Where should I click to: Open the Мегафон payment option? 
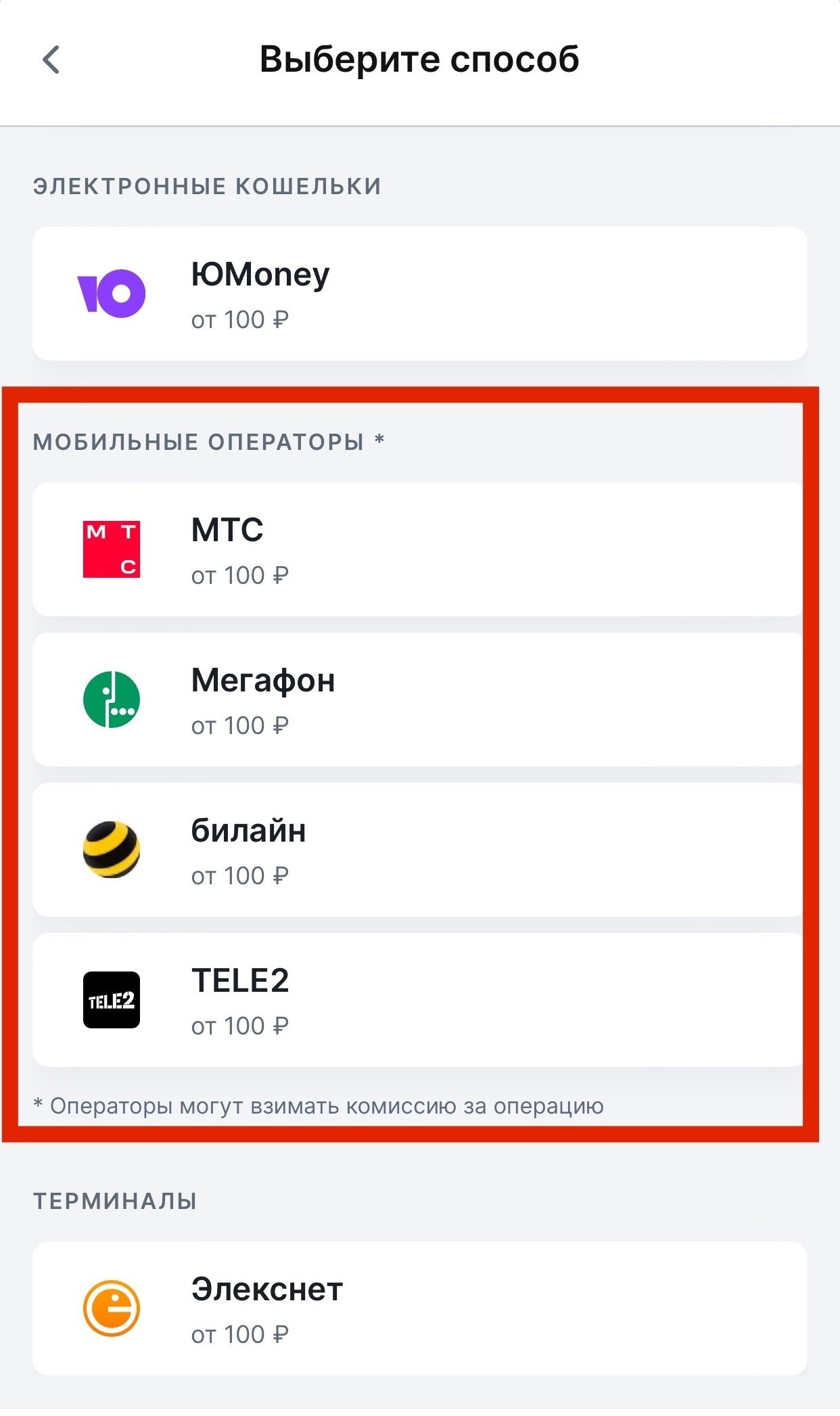[x=416, y=700]
